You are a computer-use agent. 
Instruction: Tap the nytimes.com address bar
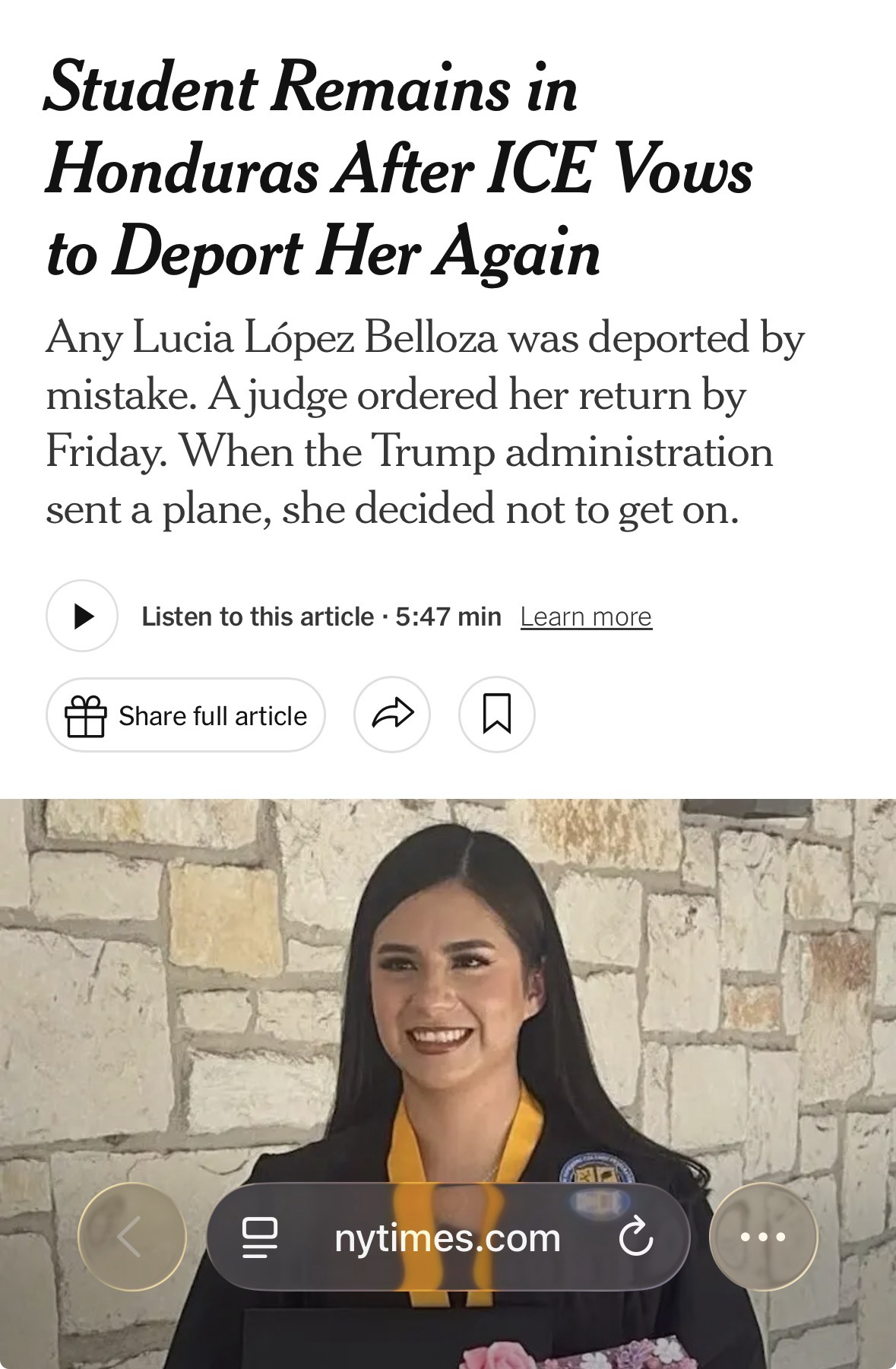pos(447,1237)
